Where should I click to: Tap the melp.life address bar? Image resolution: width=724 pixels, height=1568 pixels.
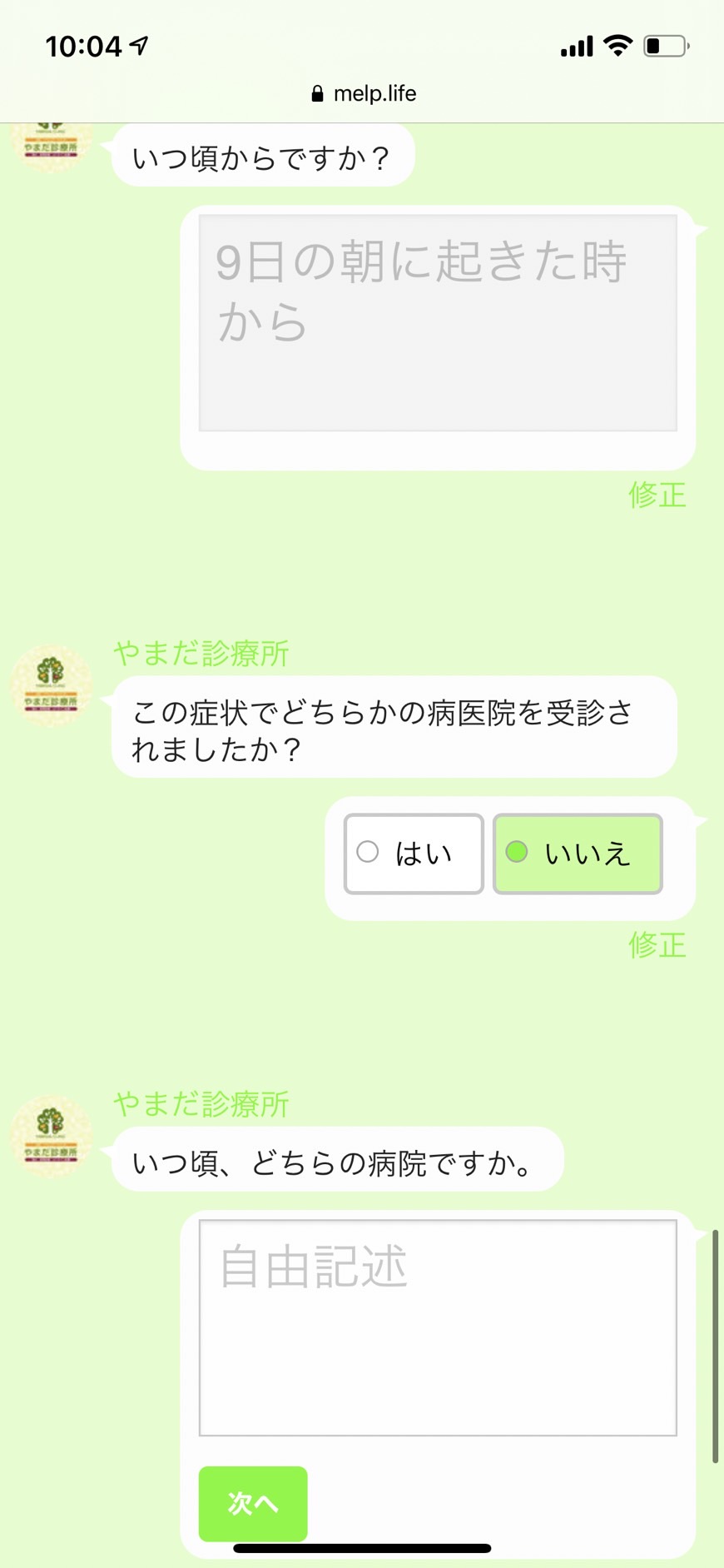click(x=363, y=93)
